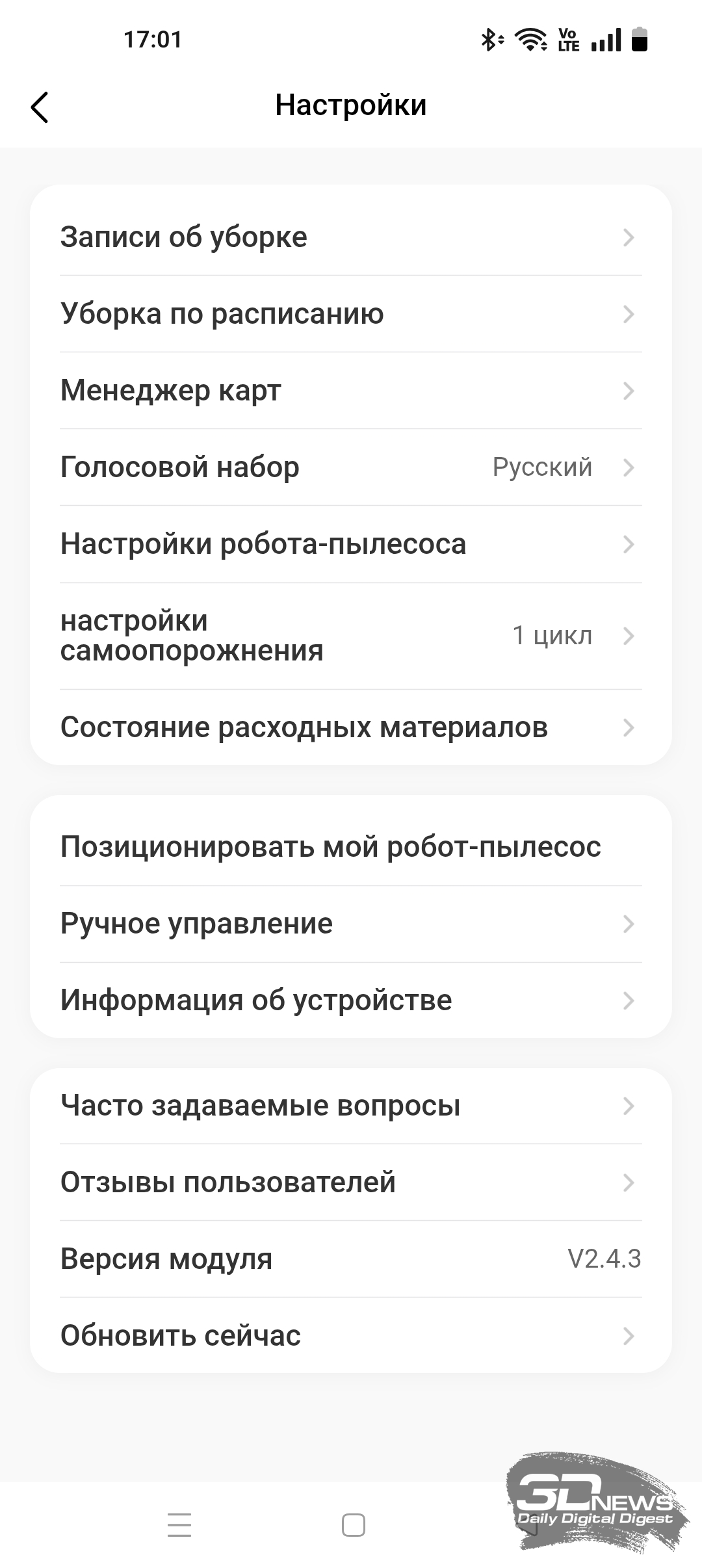This screenshot has width=702, height=1568.
Task: Open Уборка по расписанию
Action: point(351,314)
